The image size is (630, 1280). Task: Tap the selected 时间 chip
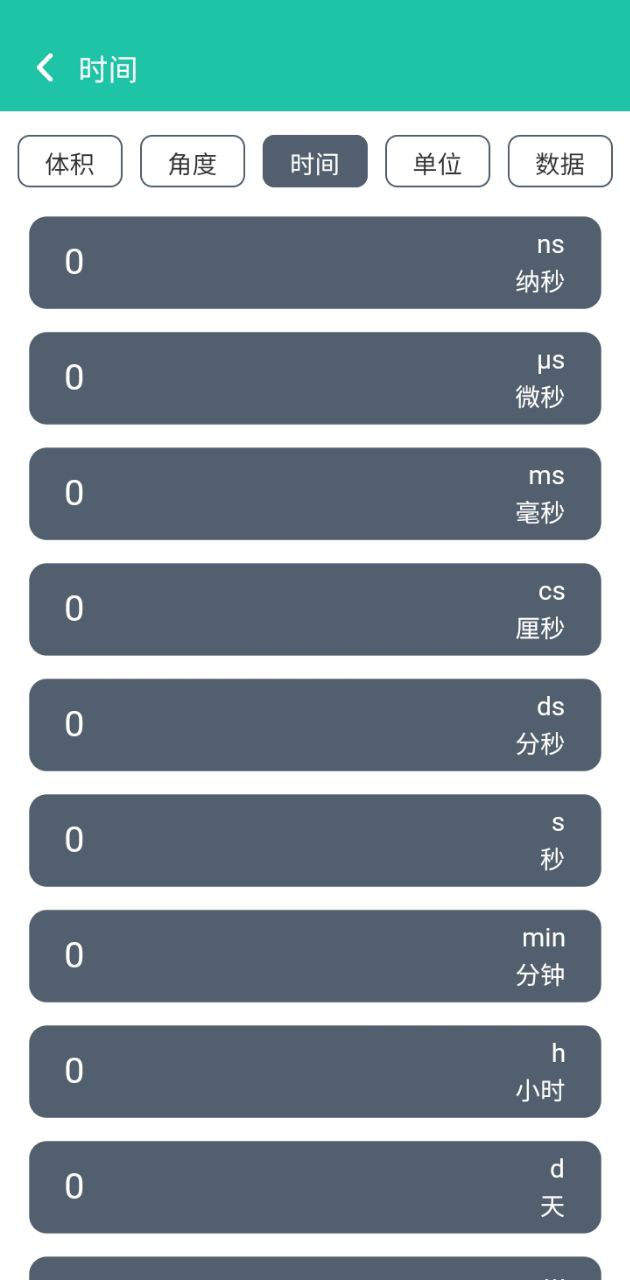coord(315,161)
